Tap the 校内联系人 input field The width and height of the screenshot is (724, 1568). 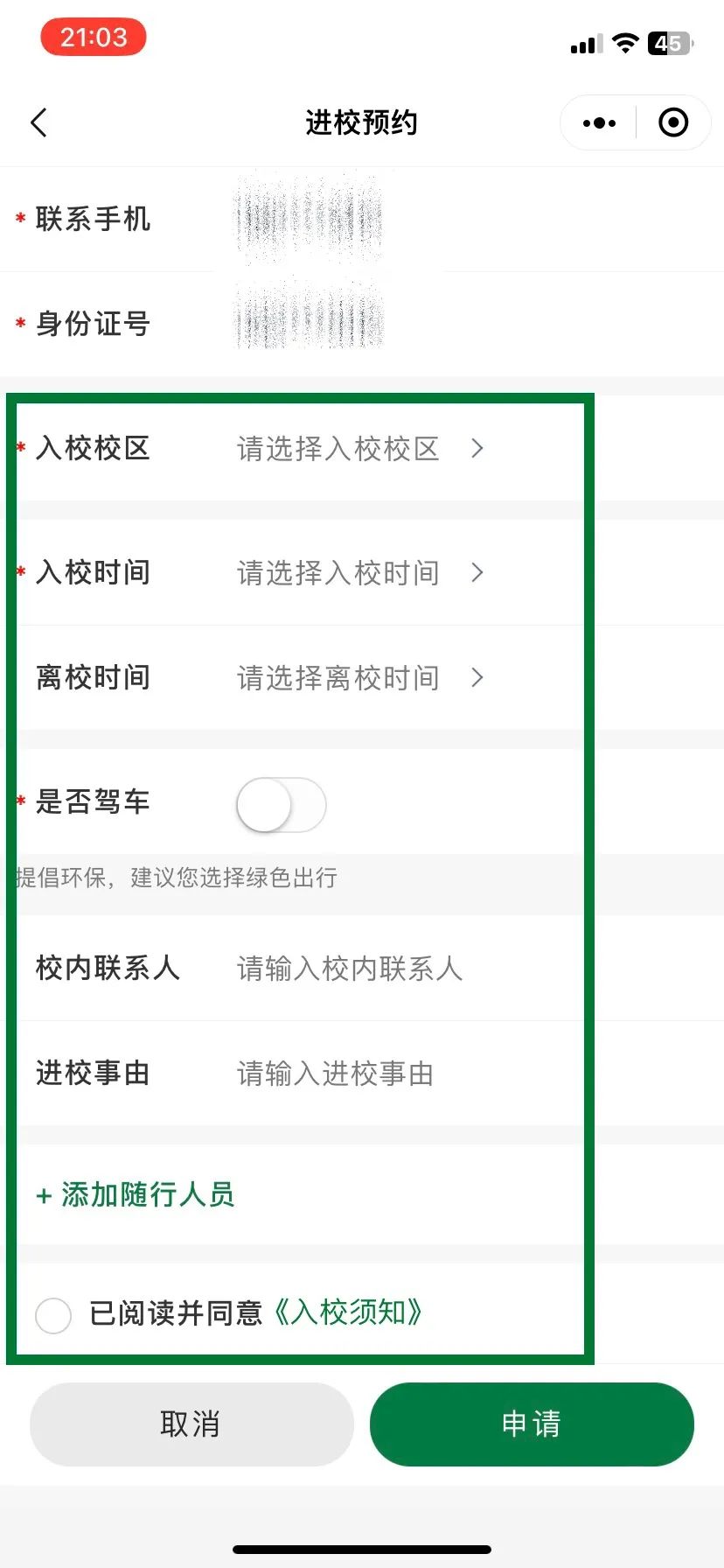pos(350,969)
